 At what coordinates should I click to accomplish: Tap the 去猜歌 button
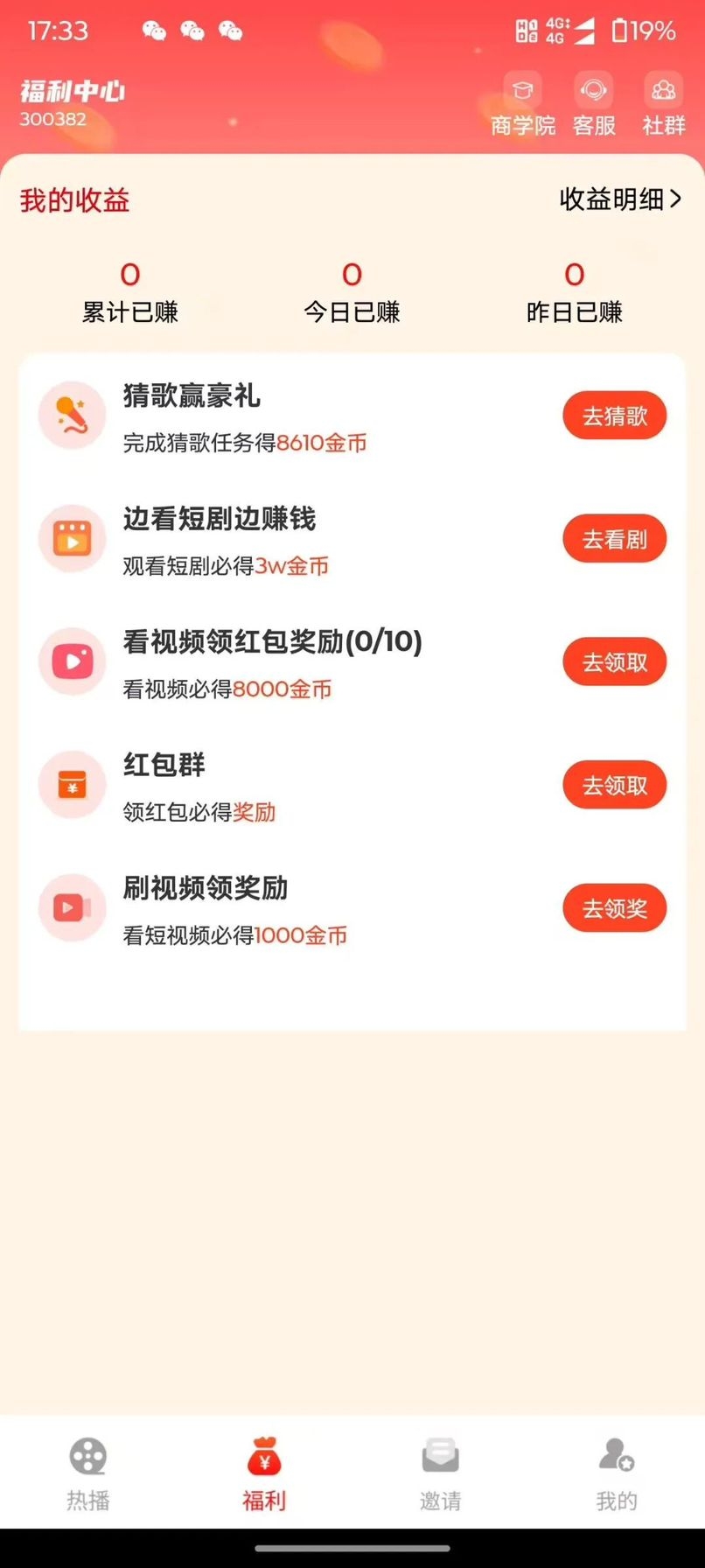[x=614, y=416]
